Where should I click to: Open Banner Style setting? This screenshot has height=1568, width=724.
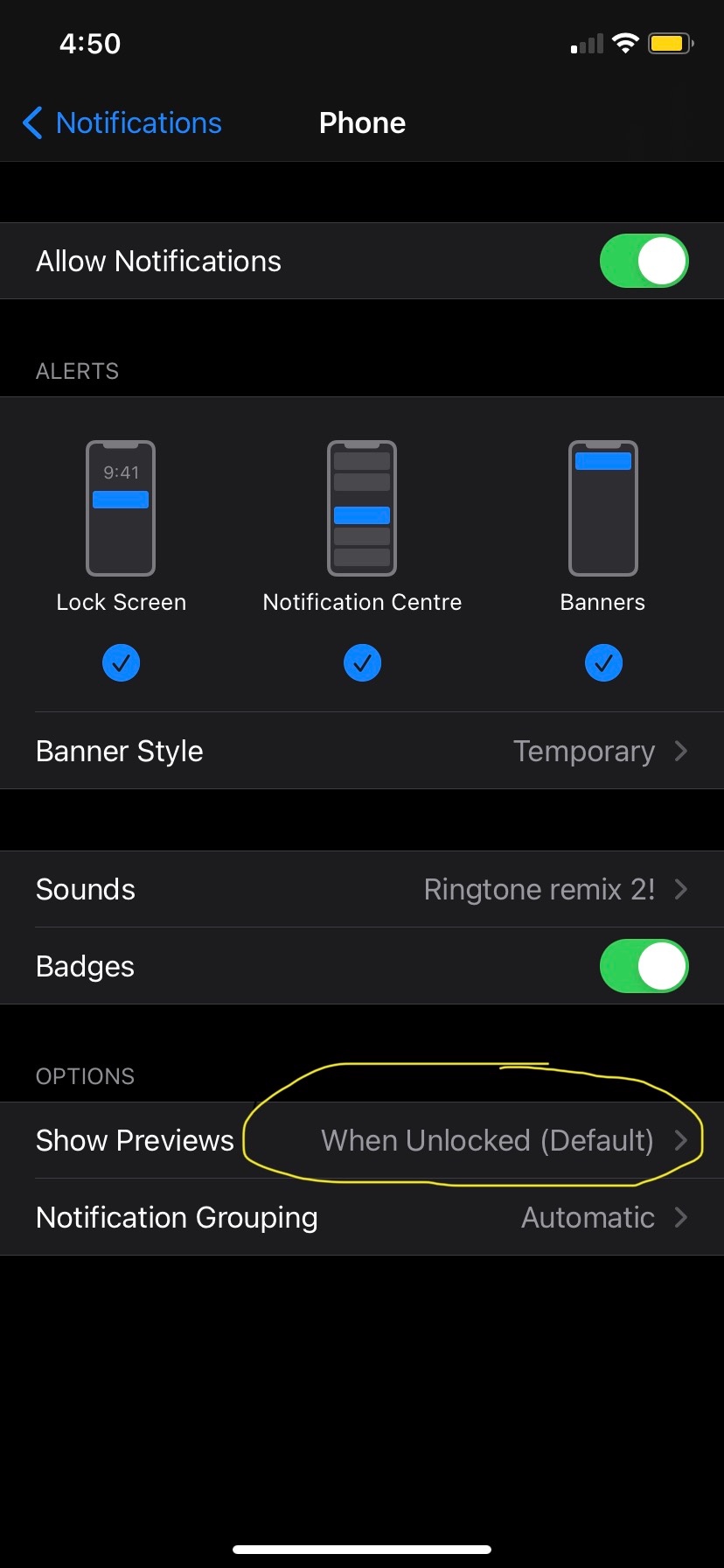(x=362, y=751)
